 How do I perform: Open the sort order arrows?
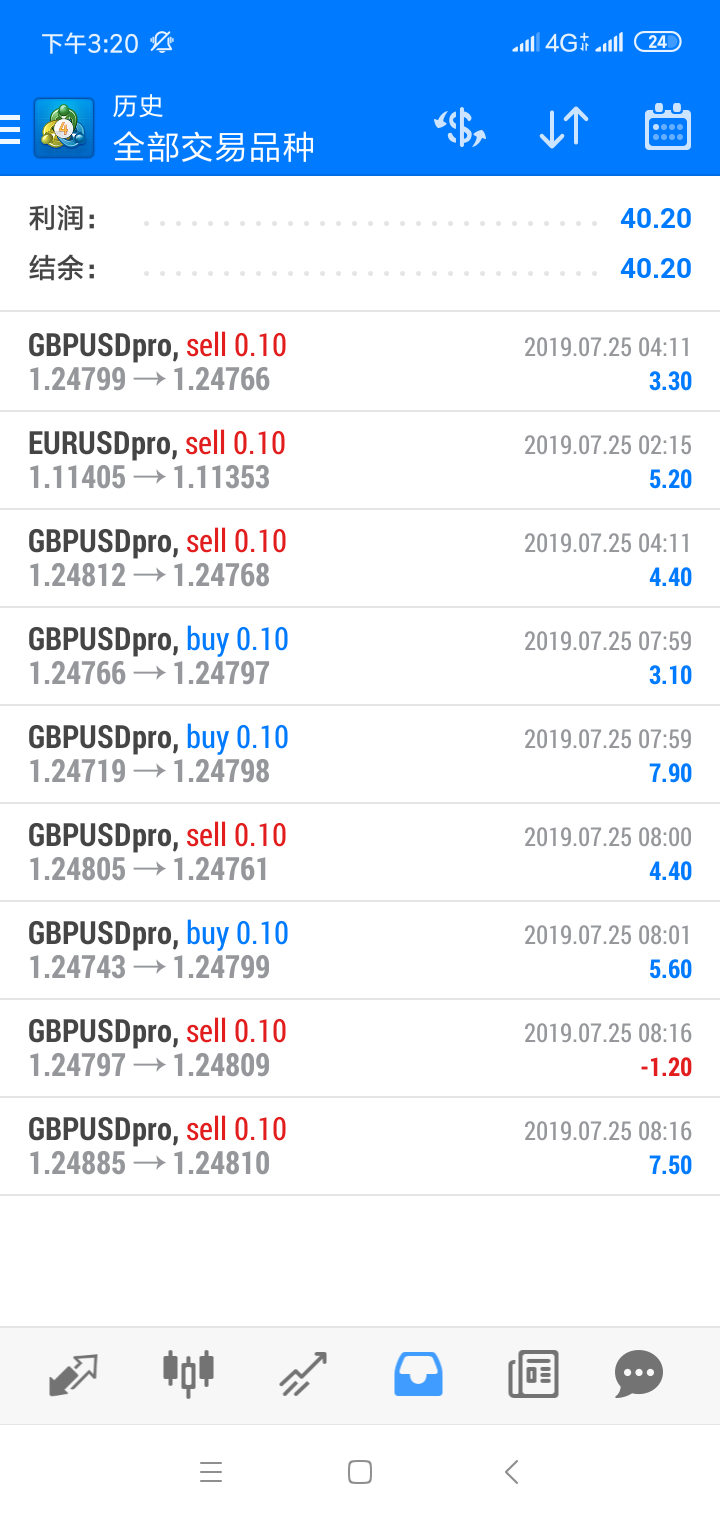563,129
